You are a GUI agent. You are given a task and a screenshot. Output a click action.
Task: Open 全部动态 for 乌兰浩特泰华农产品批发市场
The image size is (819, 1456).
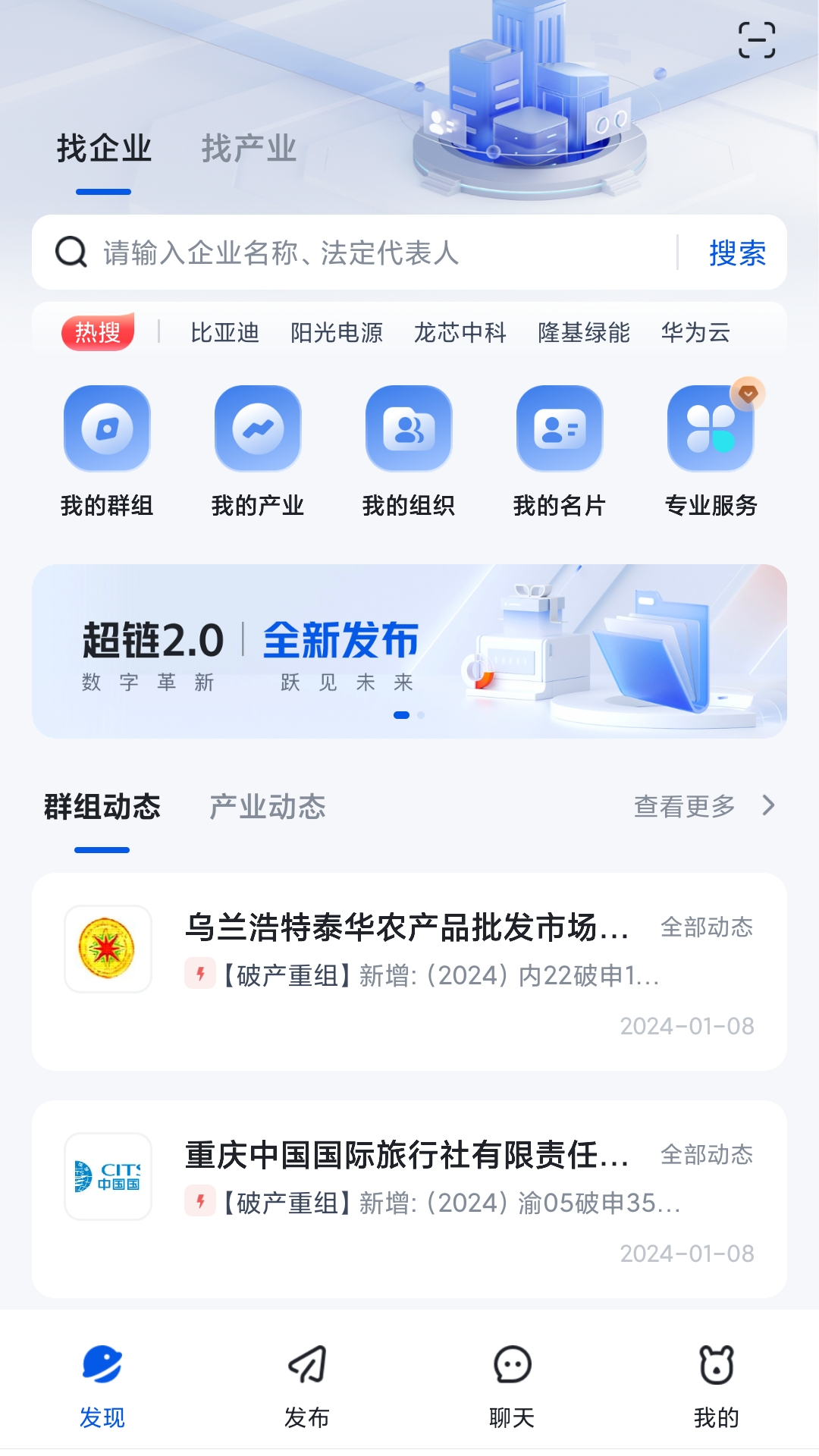tap(707, 927)
